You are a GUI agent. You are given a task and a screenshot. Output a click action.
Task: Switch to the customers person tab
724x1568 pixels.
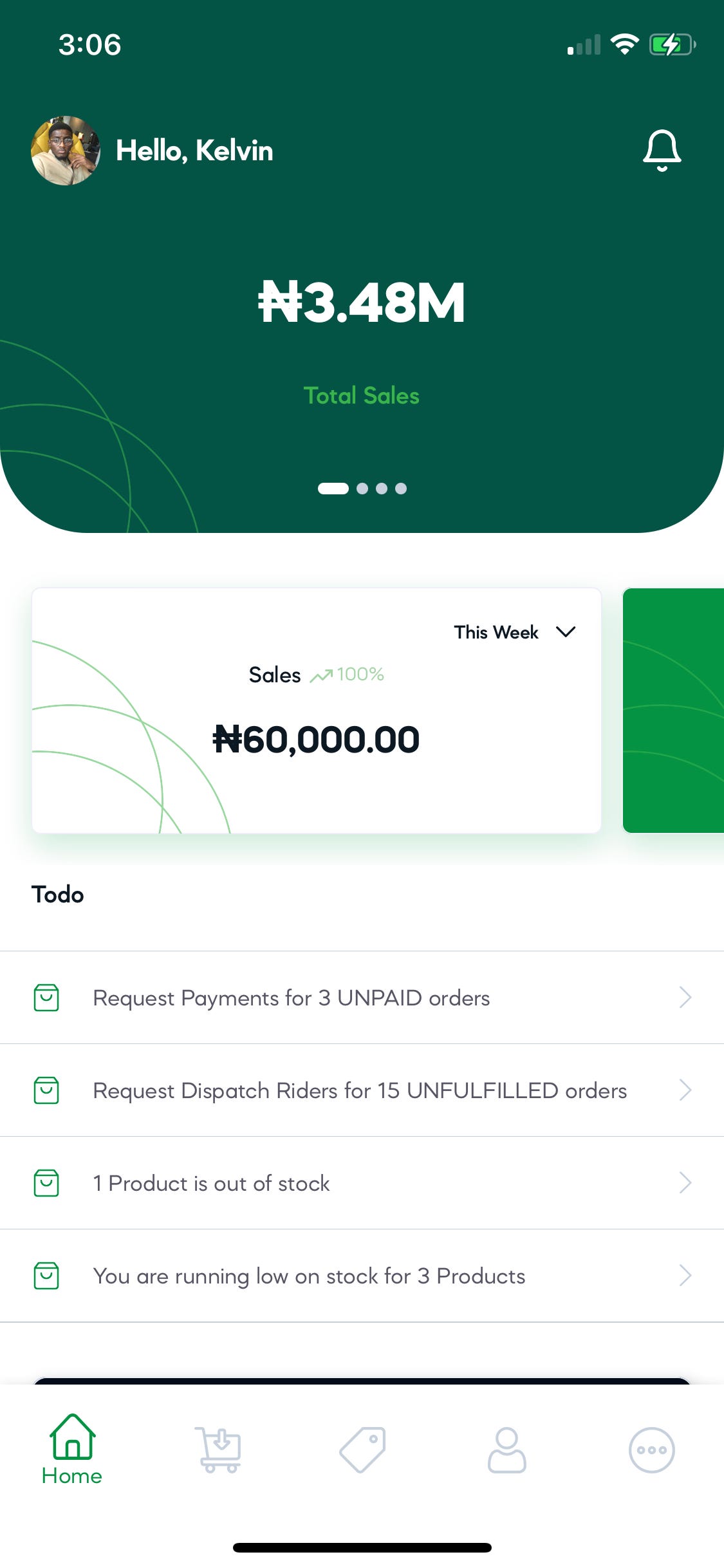pyautogui.click(x=507, y=1450)
